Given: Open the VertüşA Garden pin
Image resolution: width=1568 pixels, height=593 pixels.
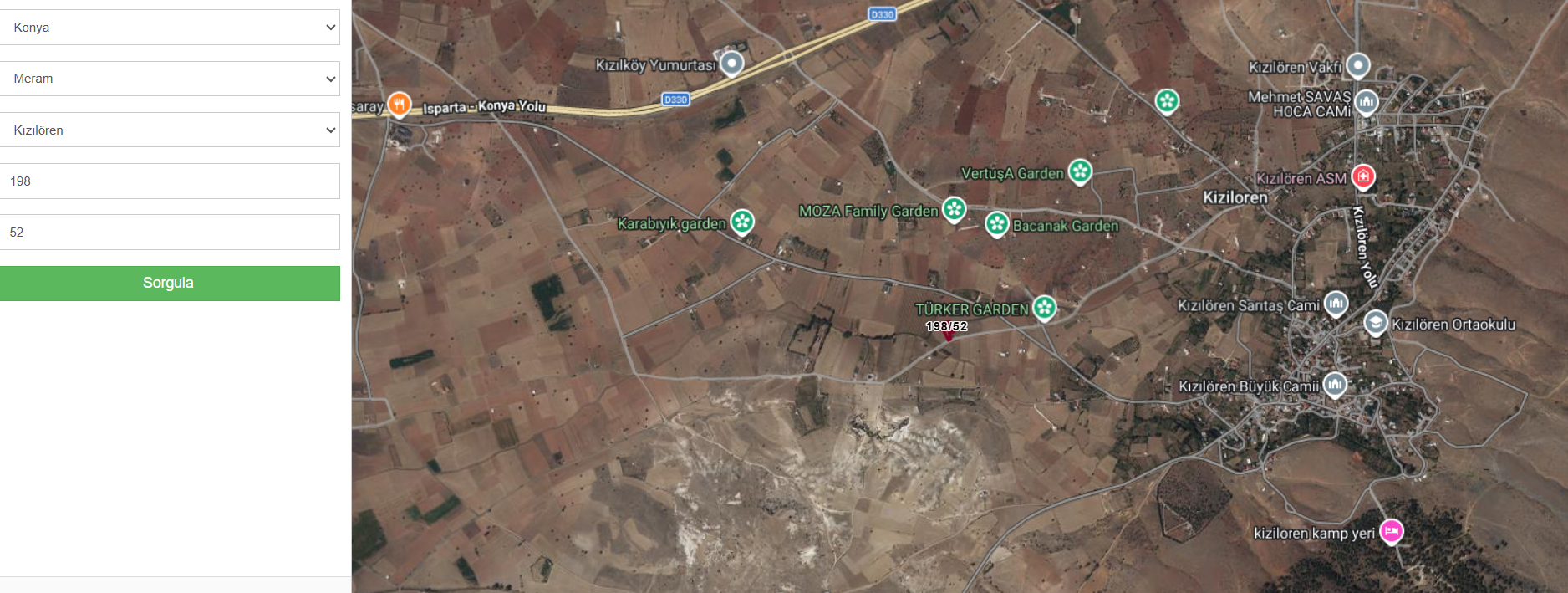Looking at the screenshot, I should 1080,171.
